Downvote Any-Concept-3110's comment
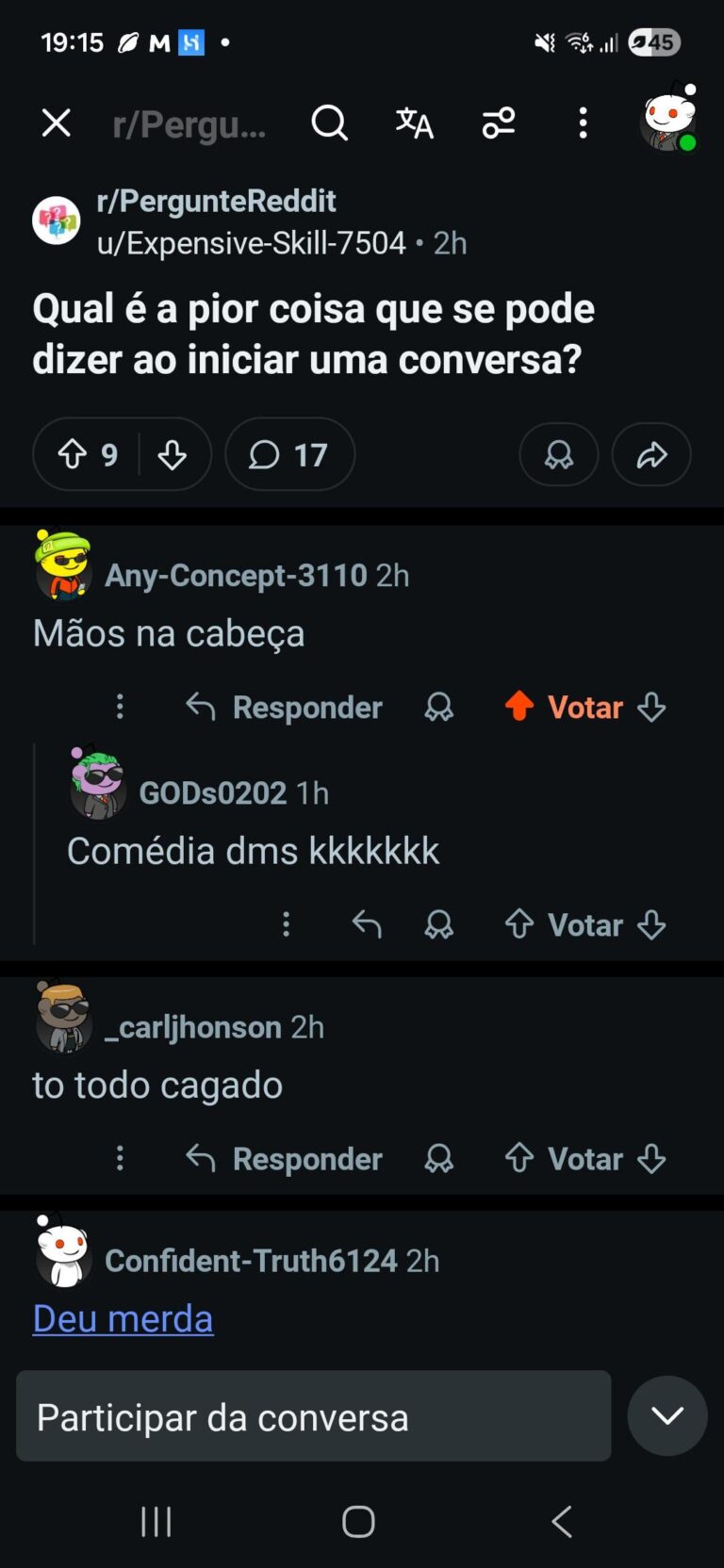This screenshot has width=724, height=1568. pyautogui.click(x=651, y=707)
